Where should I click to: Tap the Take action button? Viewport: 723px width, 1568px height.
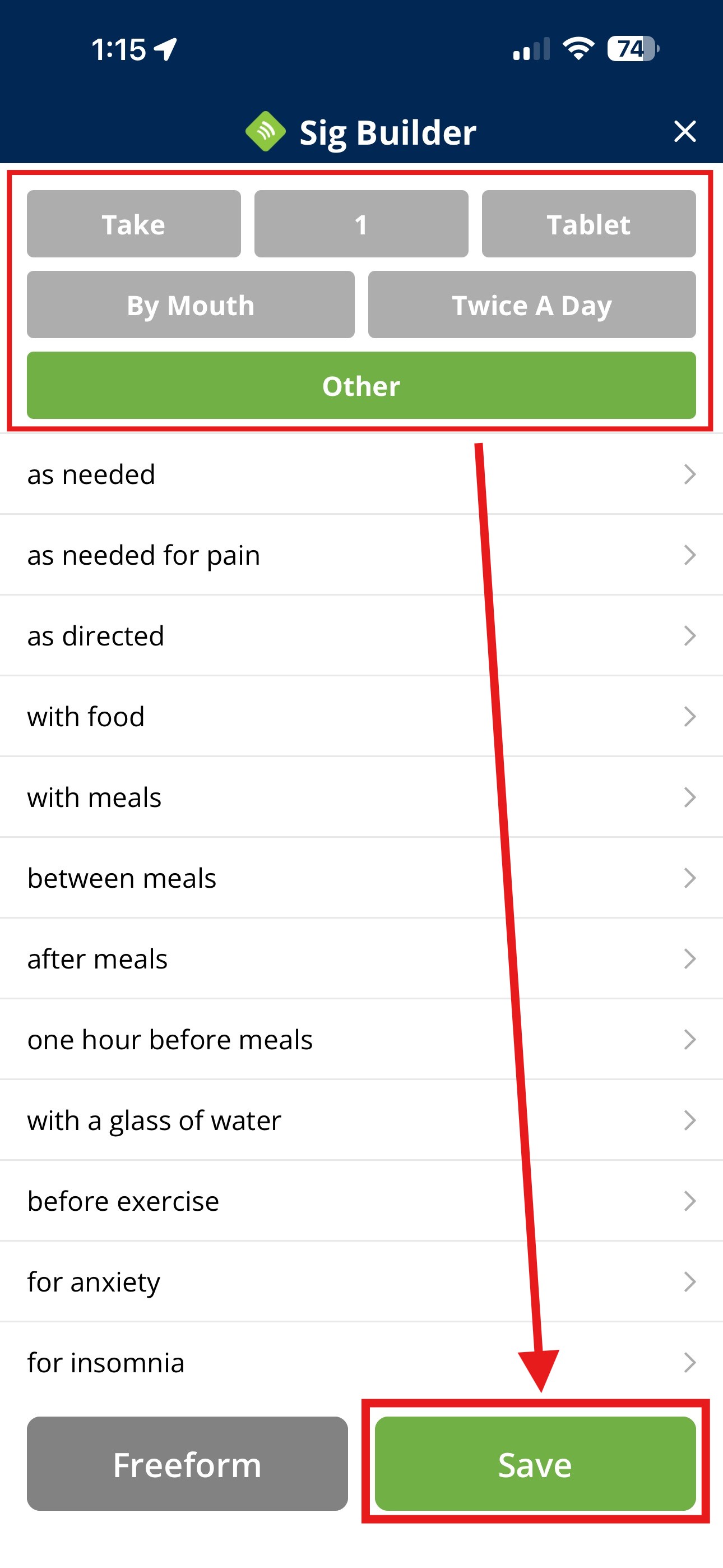(134, 224)
